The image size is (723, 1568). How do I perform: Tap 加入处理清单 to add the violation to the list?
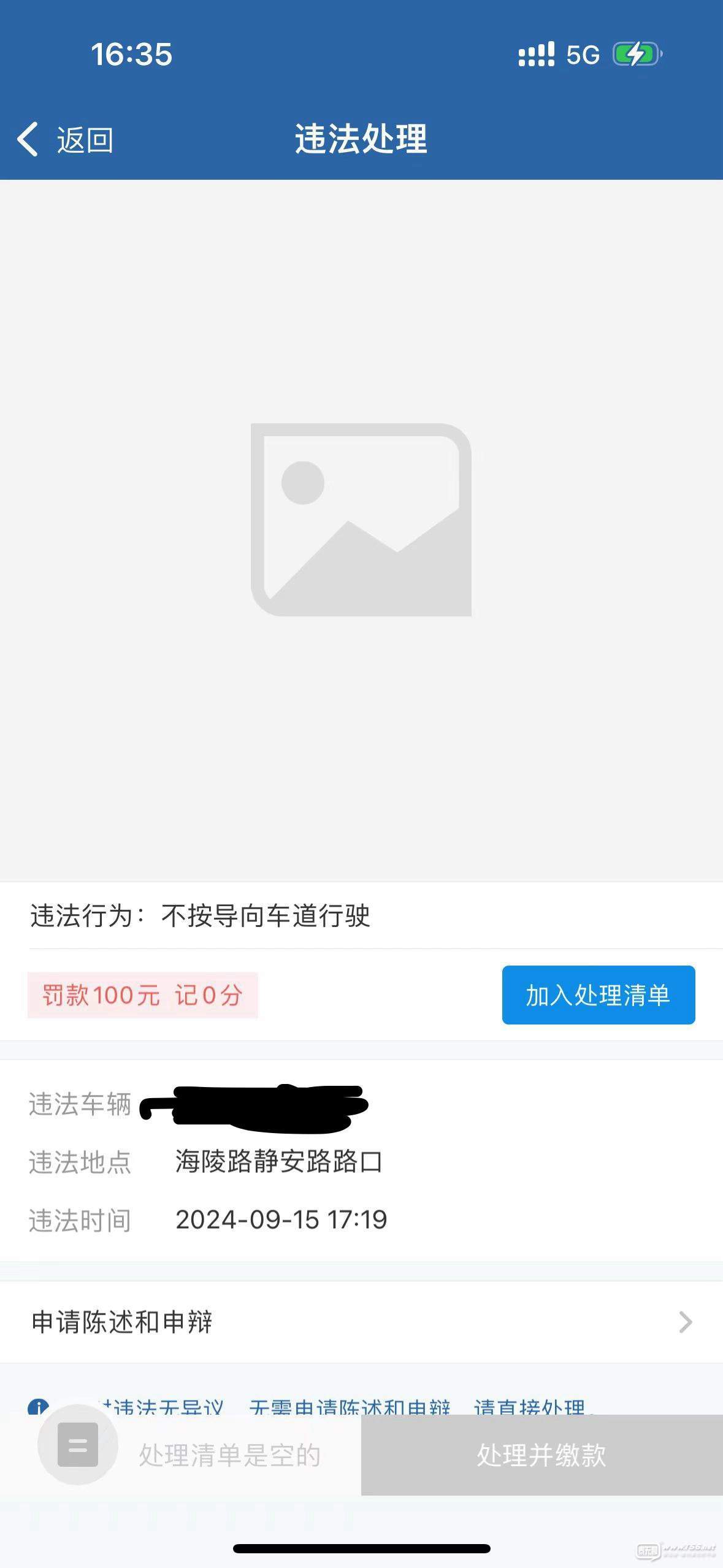tap(598, 994)
